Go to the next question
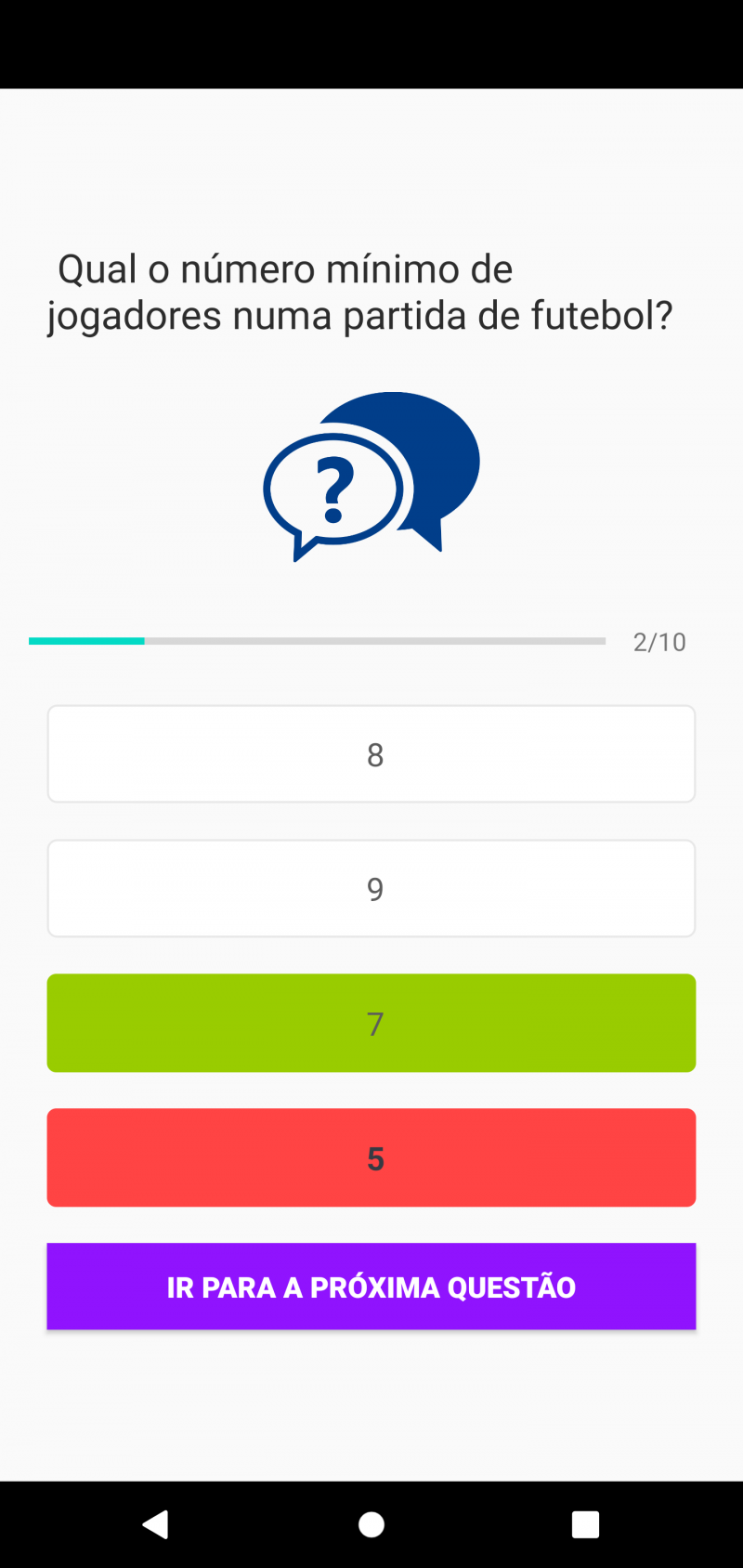The height and width of the screenshot is (1568, 743). coord(371,1287)
